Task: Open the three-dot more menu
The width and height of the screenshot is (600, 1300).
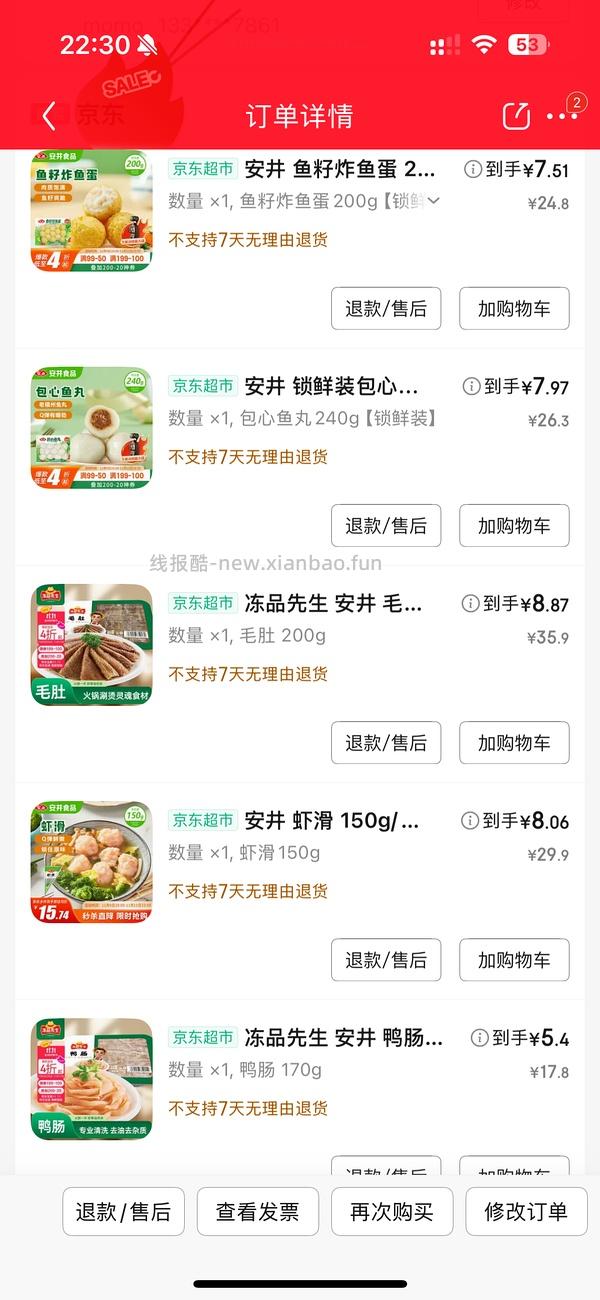Action: point(563,116)
